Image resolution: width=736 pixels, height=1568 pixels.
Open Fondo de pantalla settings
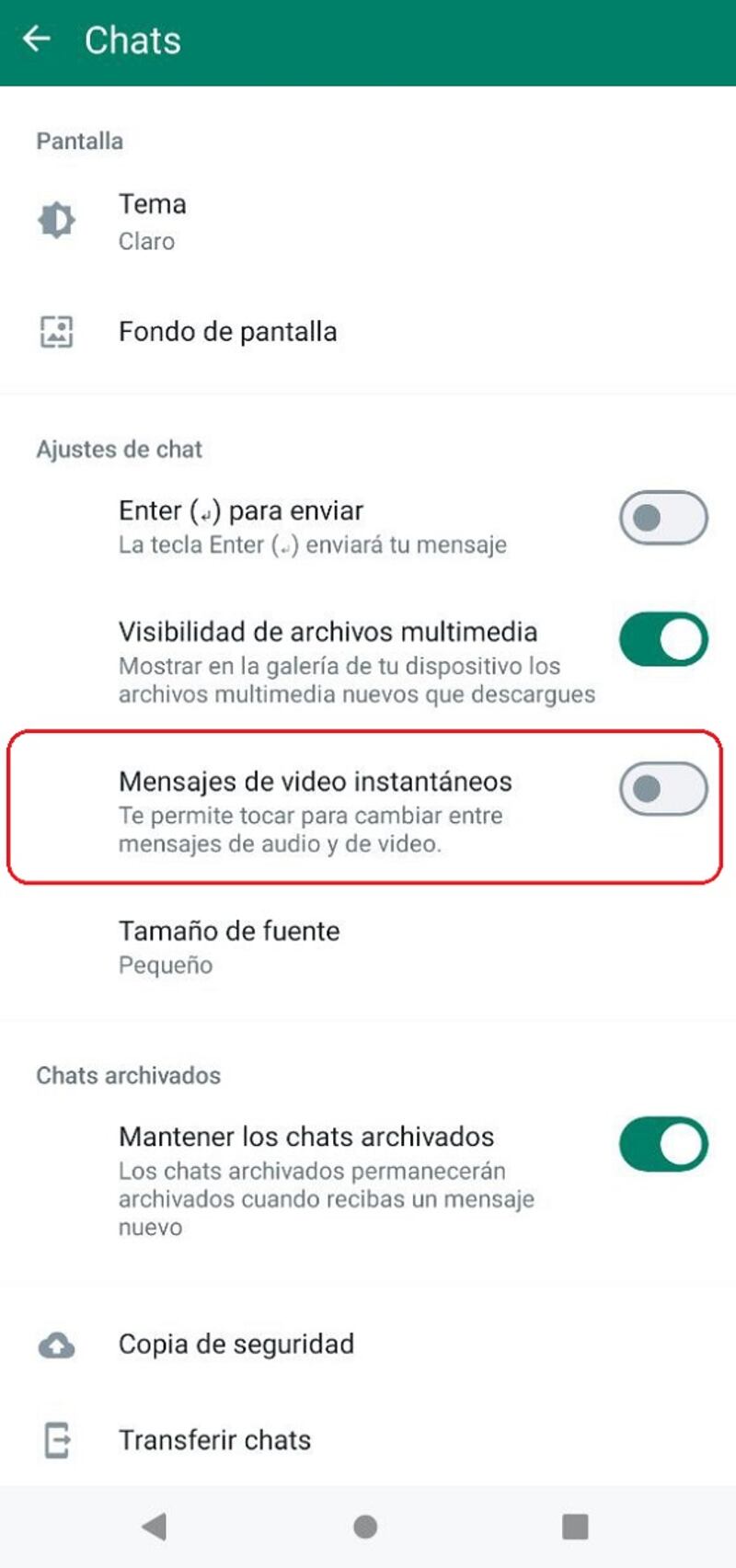[x=227, y=332]
